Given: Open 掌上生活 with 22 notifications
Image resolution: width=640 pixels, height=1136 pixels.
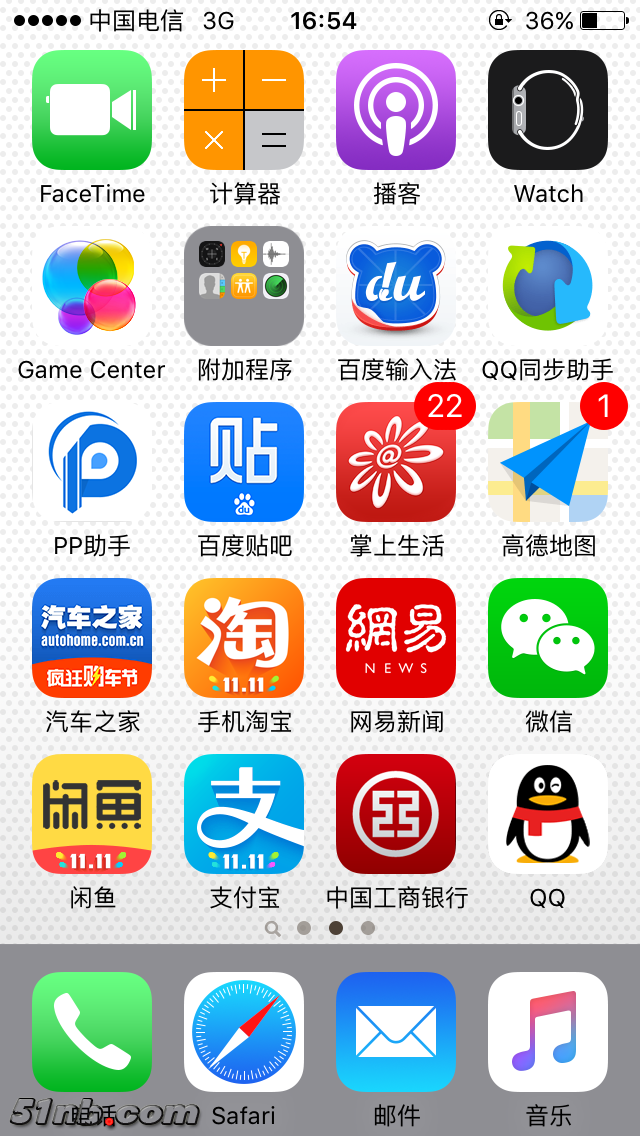Looking at the screenshot, I should point(396,462).
